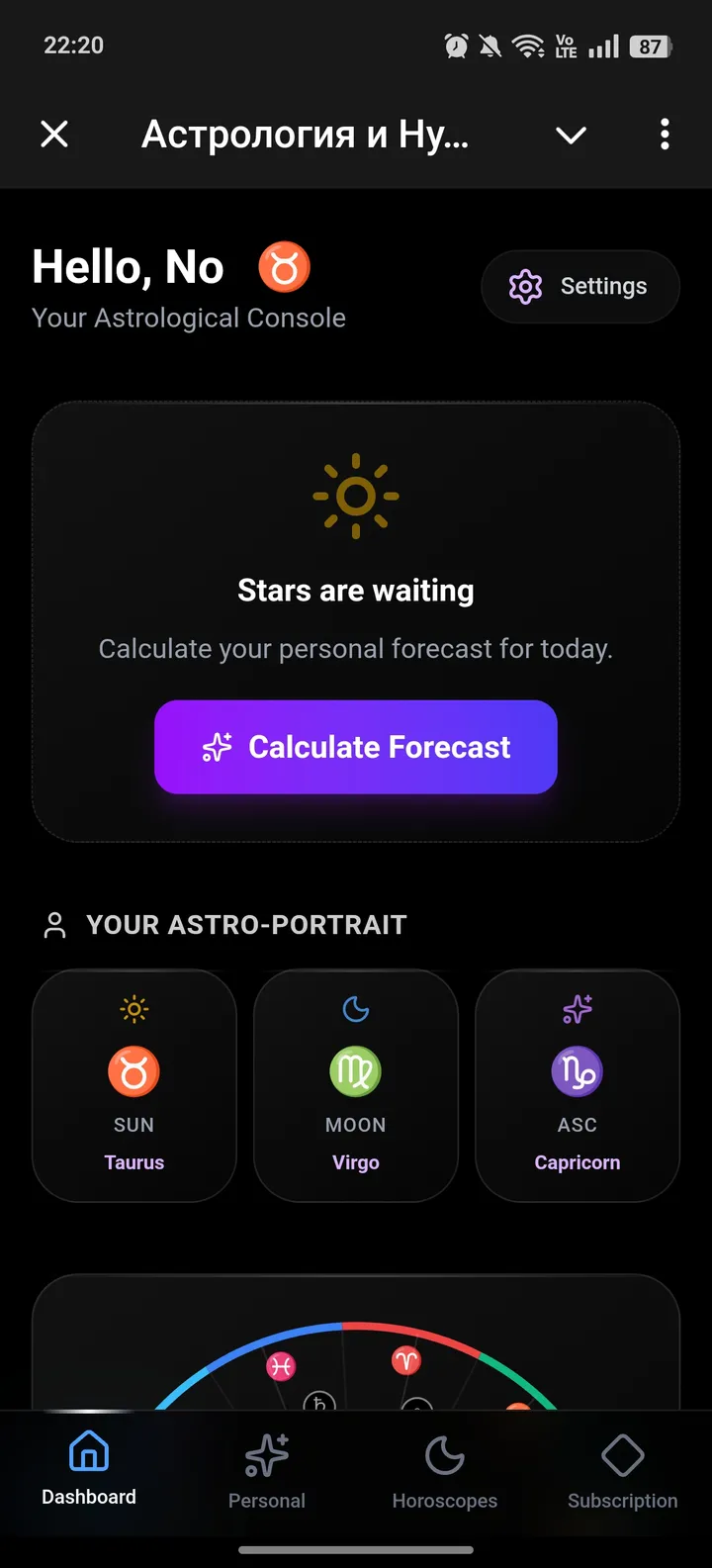Tap the Taurus emoji next to 'Hello, No'
The height and width of the screenshot is (1568, 712).
(x=284, y=265)
